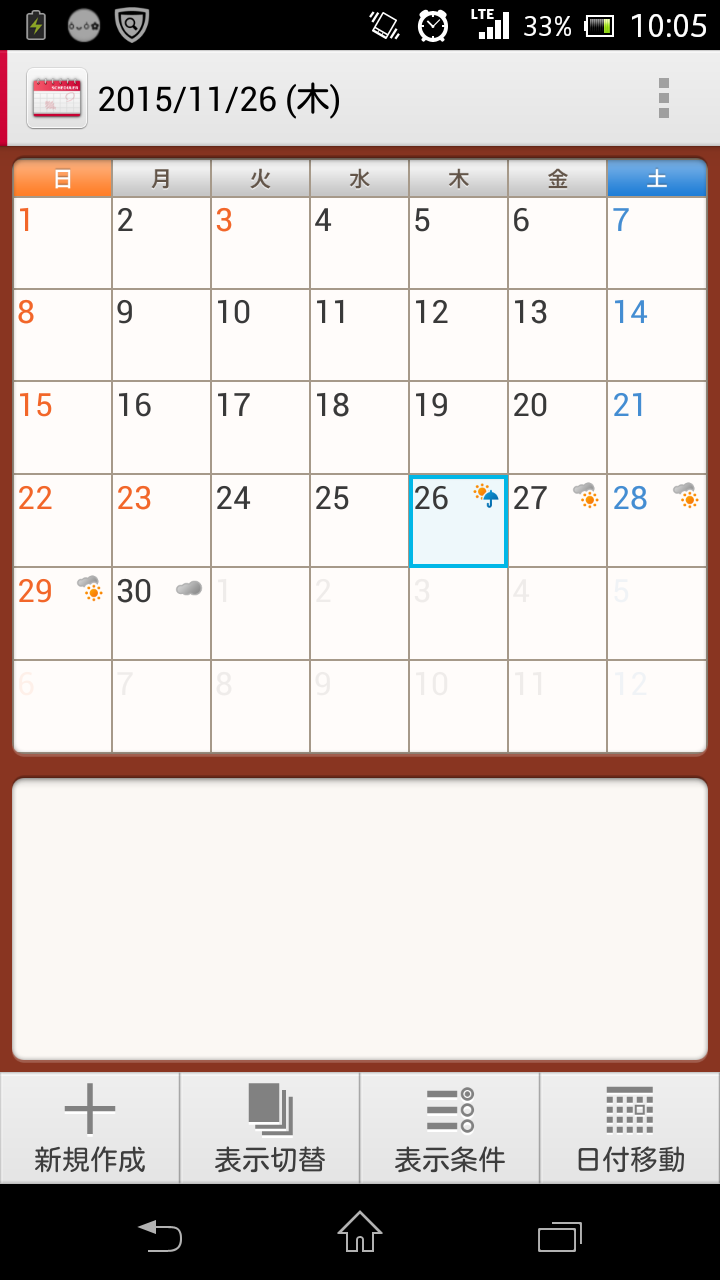Select Saturday November 28
720x1280 pixels.
657,521
